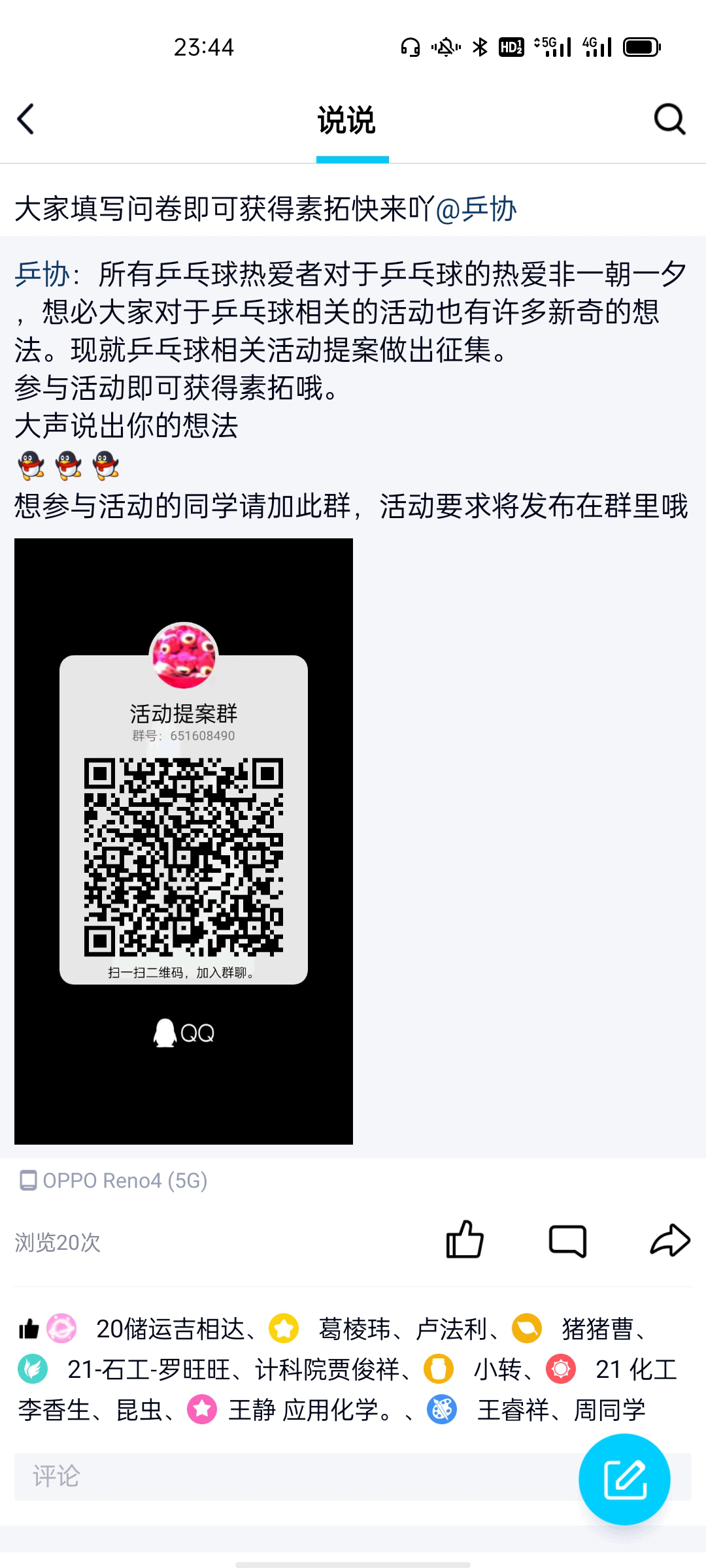
Task: Open liker 猪猪曹's profile
Action: coord(597,1329)
